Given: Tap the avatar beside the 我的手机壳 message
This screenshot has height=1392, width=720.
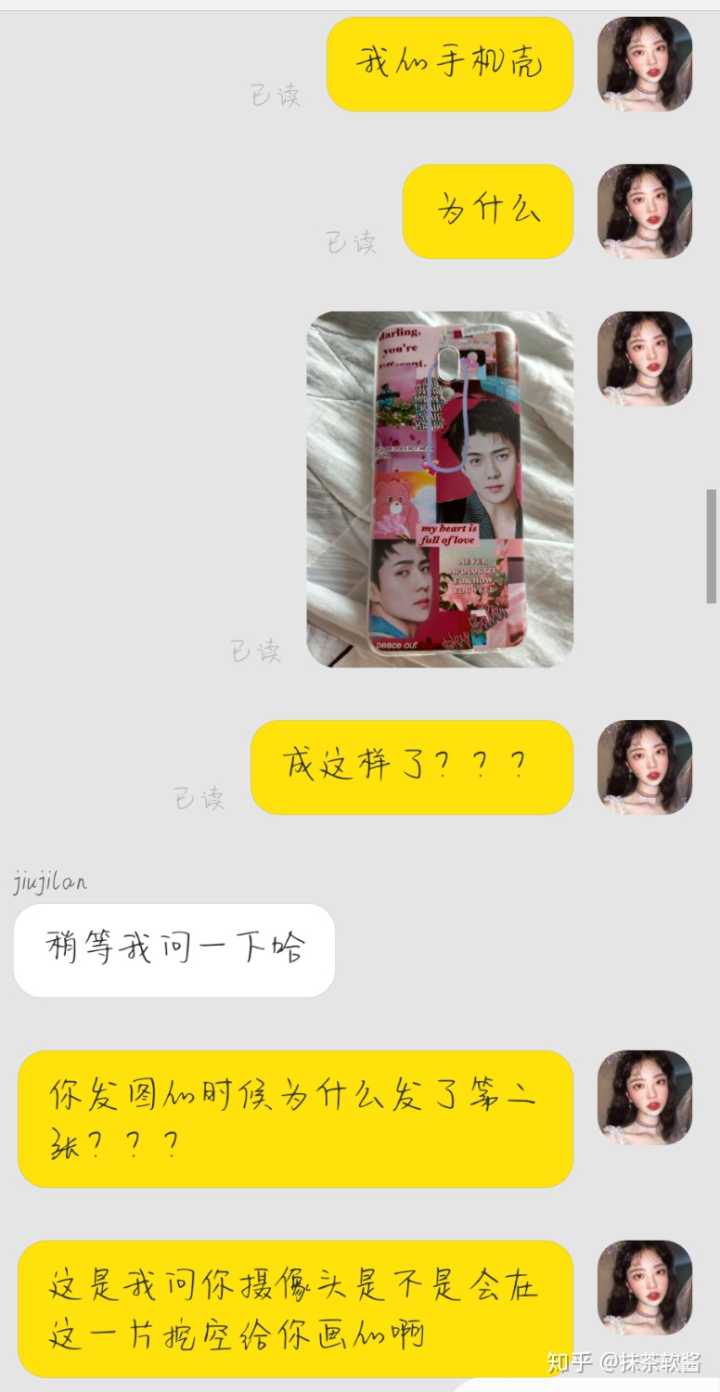Looking at the screenshot, I should click(x=645, y=64).
